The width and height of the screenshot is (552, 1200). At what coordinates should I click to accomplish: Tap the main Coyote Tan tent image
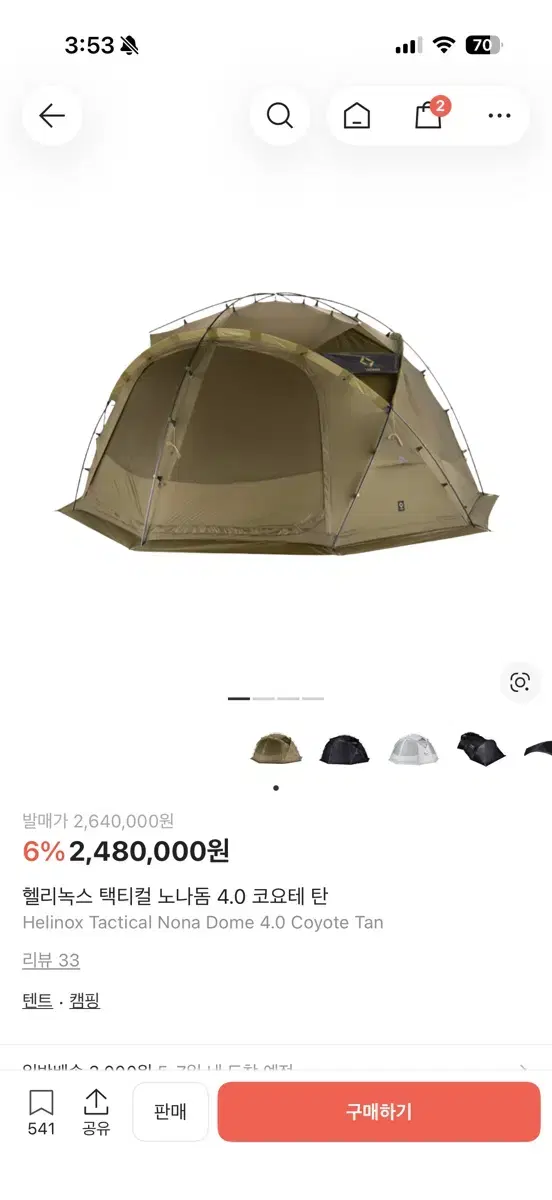click(x=277, y=424)
